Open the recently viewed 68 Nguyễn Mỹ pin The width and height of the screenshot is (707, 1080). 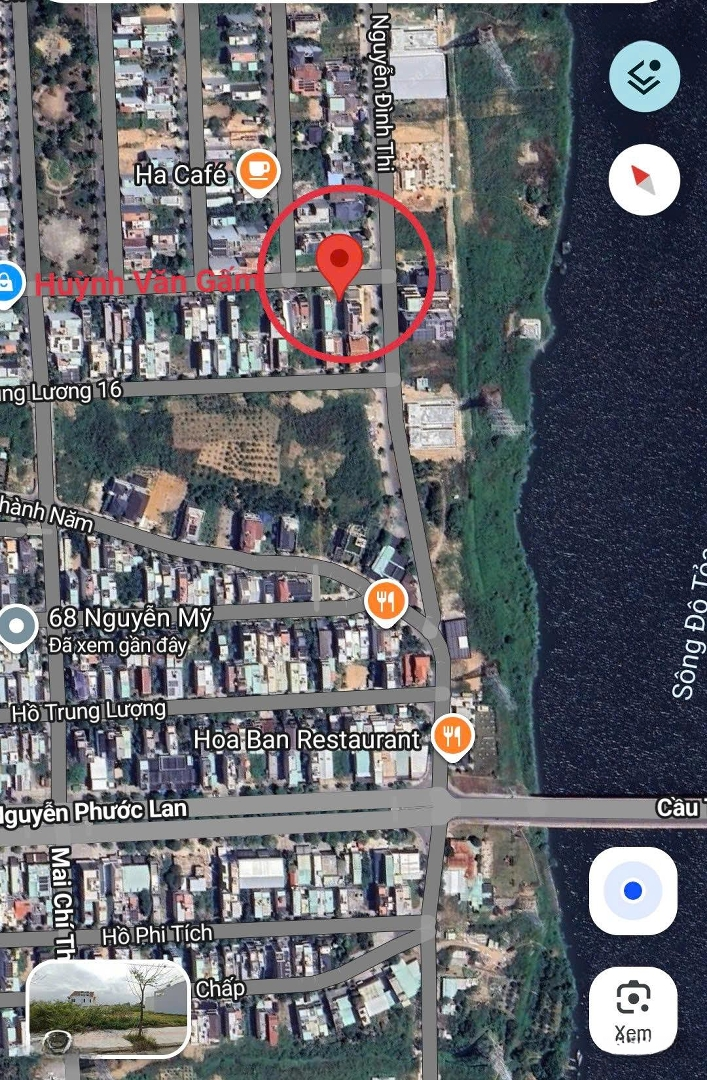[17, 628]
